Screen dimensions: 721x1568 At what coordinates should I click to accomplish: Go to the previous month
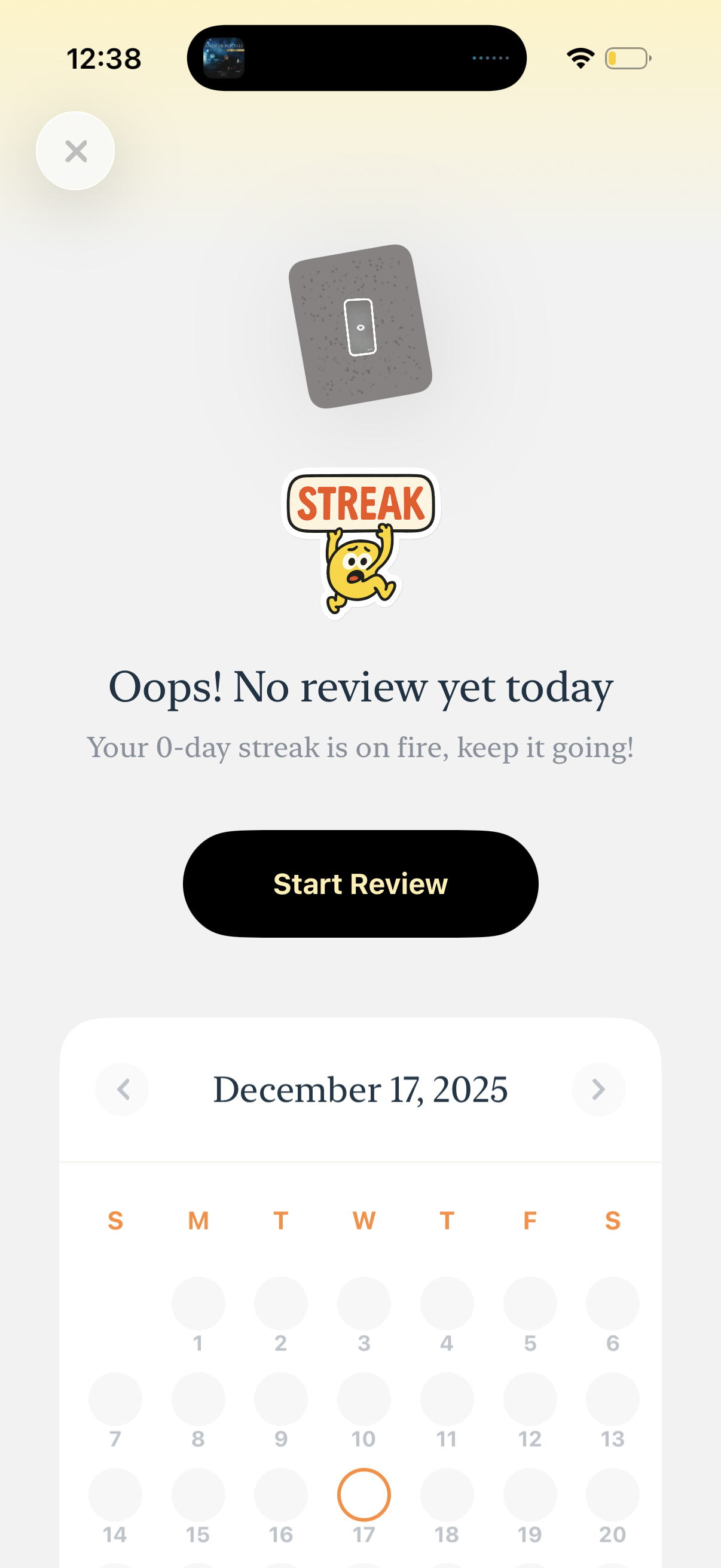click(x=123, y=1089)
